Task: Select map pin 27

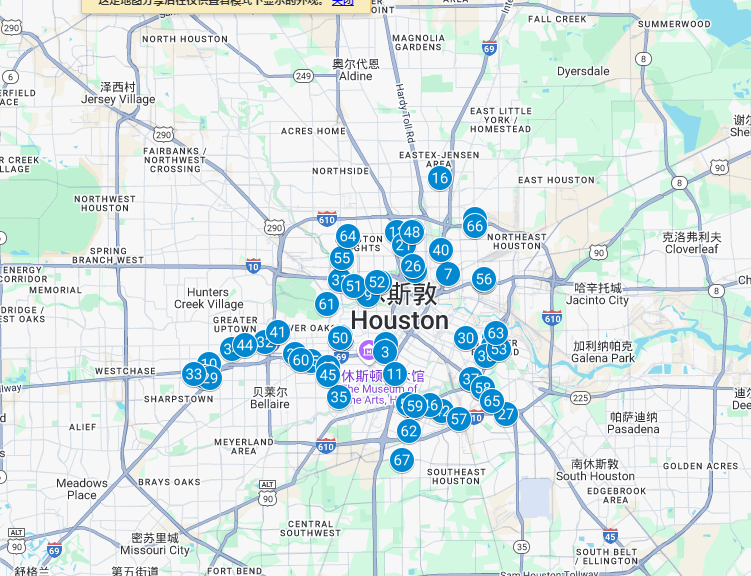Action: coord(506,414)
